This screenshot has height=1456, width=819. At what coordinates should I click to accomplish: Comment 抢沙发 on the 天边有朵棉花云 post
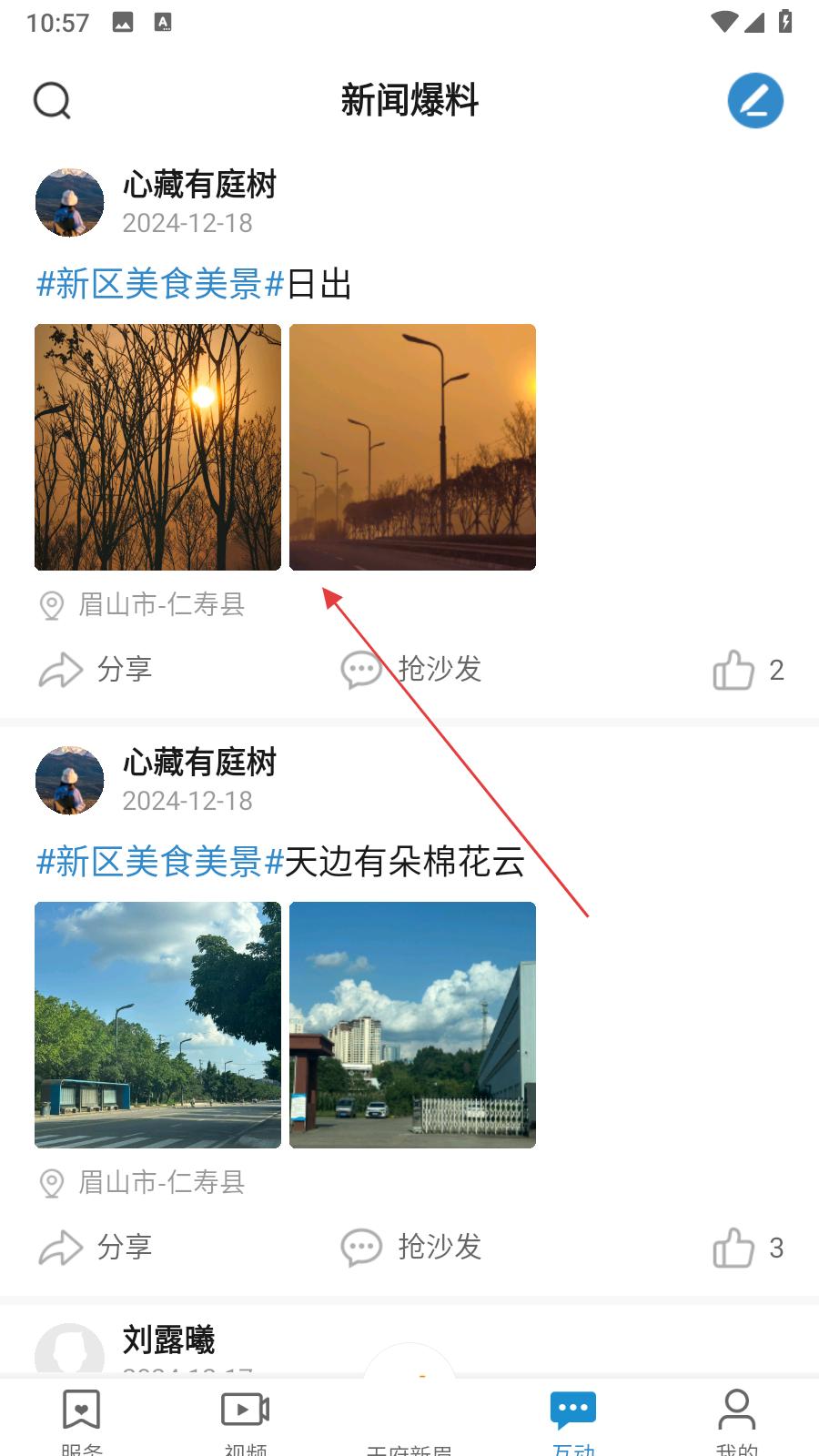coord(410,1247)
